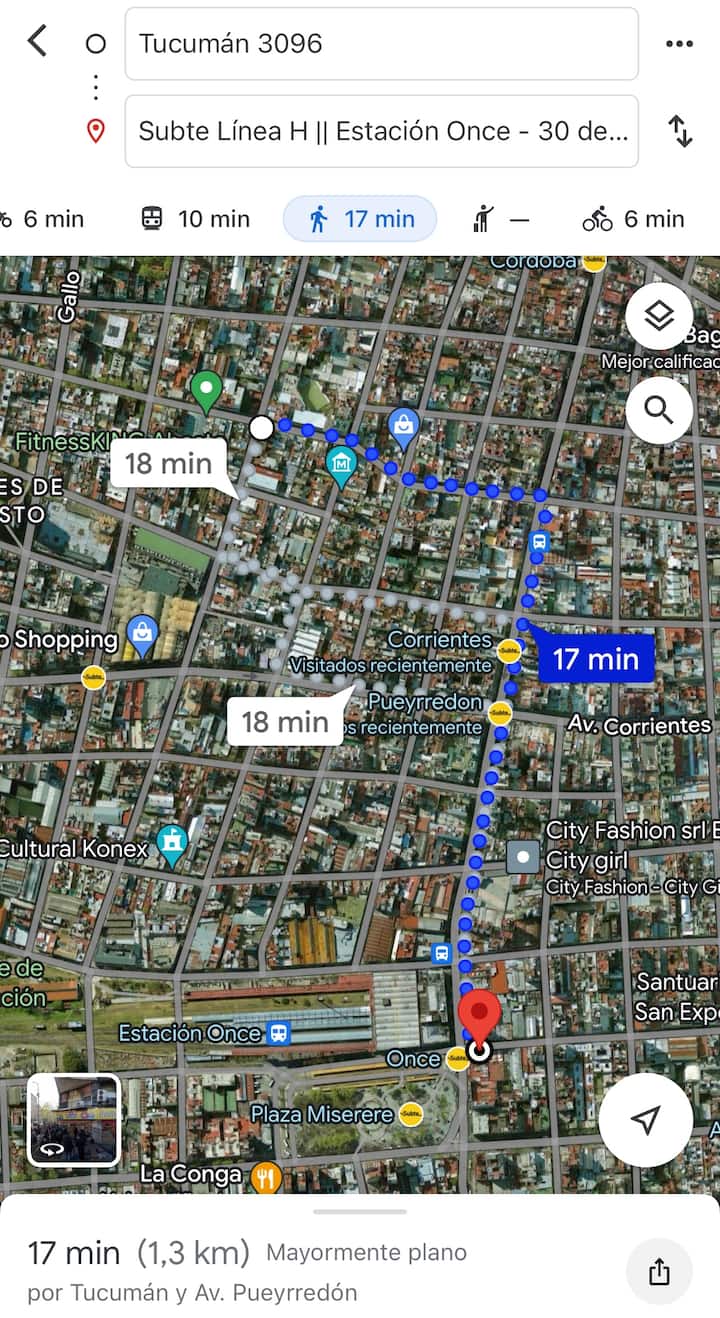Edit the starting point Tucumán 3096

click(x=381, y=44)
